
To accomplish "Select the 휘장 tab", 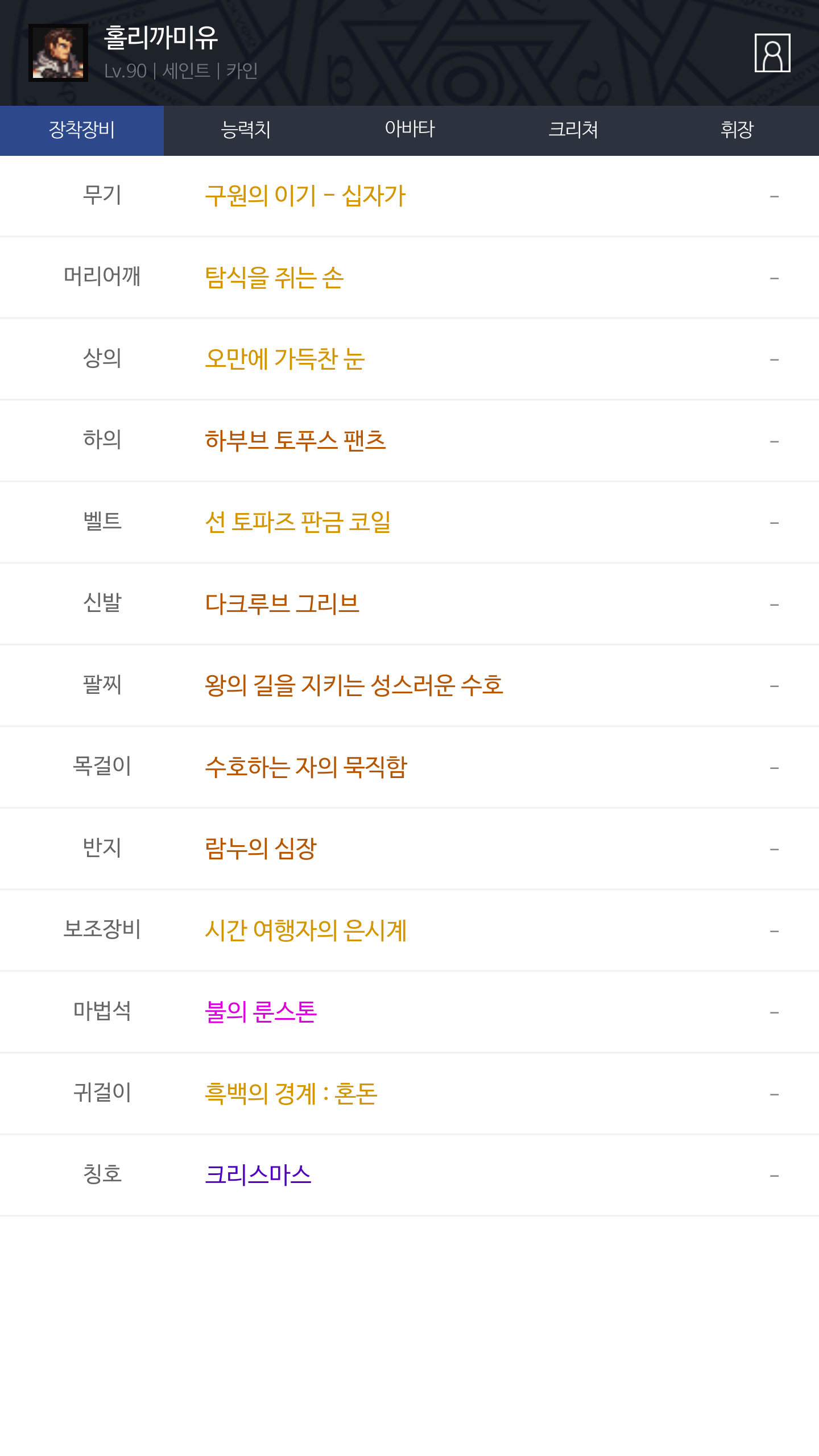I will (737, 130).
